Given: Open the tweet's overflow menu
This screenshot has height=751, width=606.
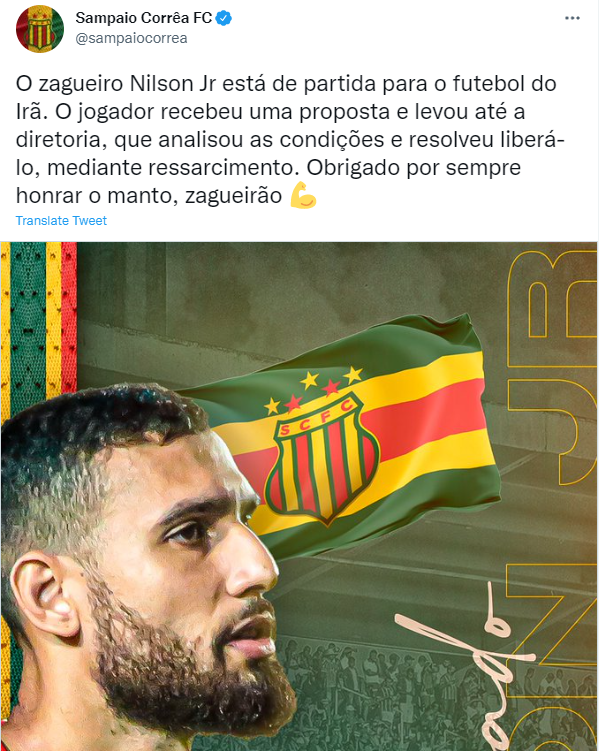Looking at the screenshot, I should pyautogui.click(x=571, y=18).
